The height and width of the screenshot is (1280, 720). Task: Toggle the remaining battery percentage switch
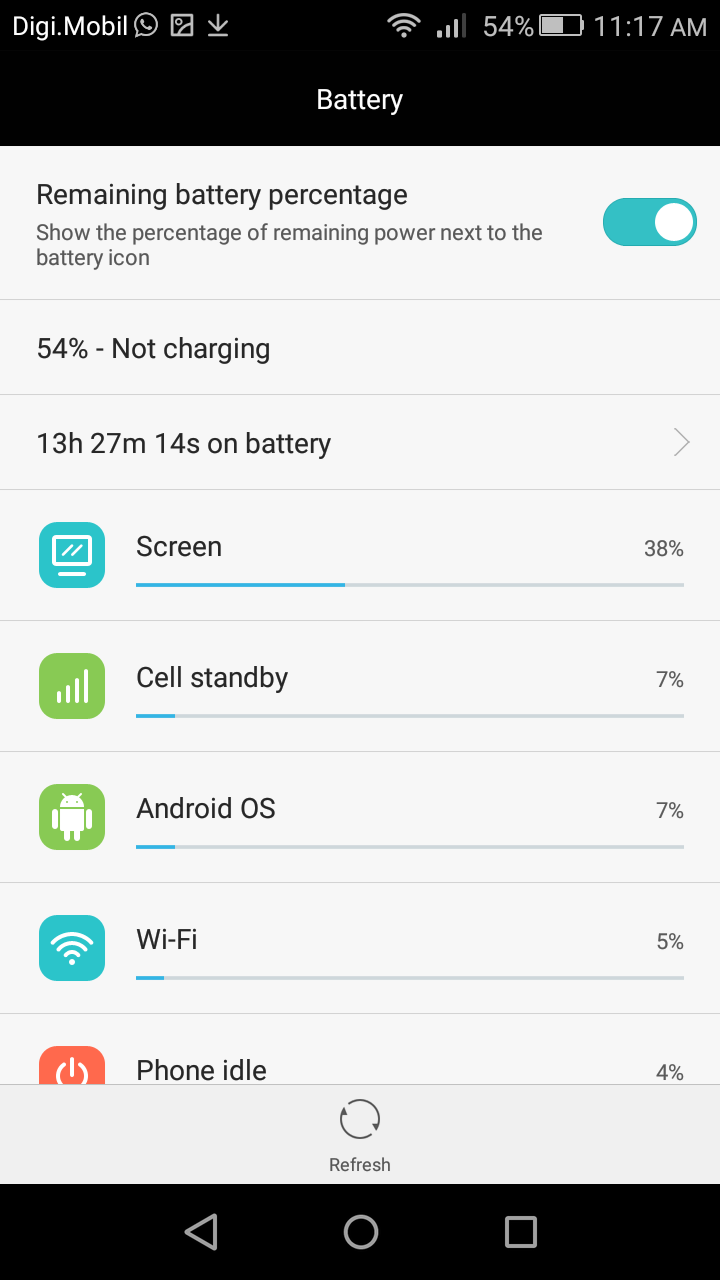pos(649,222)
